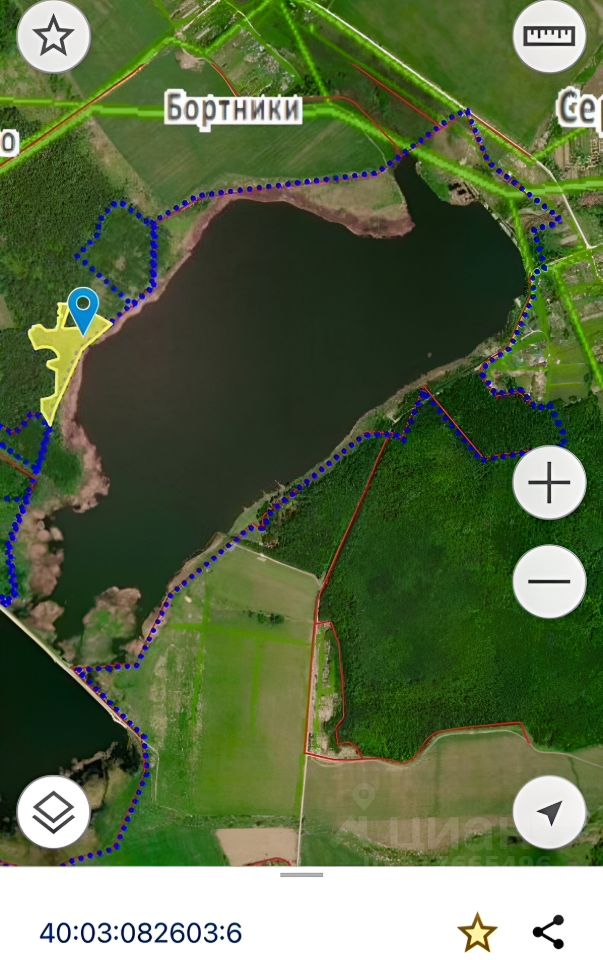Zoom out of the map
This screenshot has height=960, width=603.
549,581
